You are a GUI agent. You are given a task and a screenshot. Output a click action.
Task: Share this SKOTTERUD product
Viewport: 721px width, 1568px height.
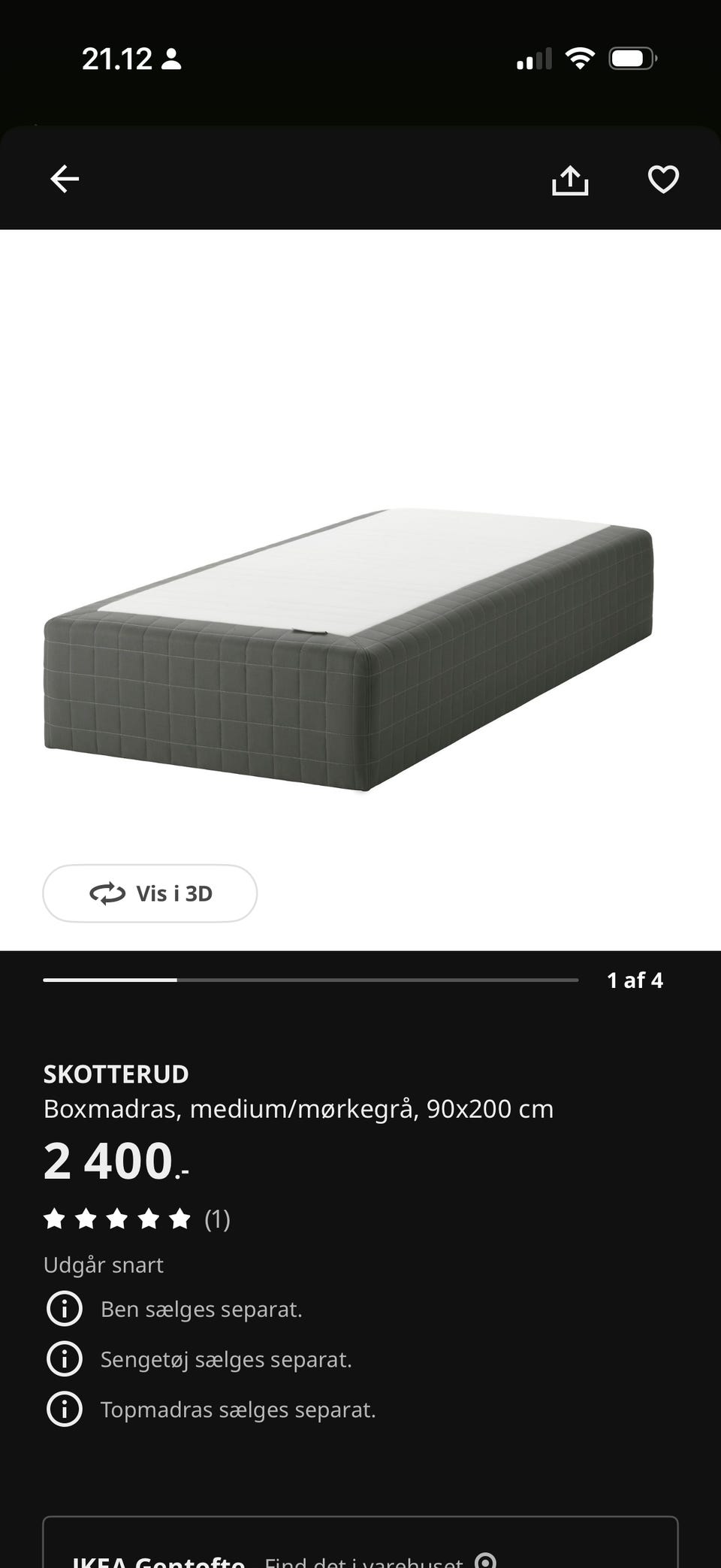click(x=570, y=180)
